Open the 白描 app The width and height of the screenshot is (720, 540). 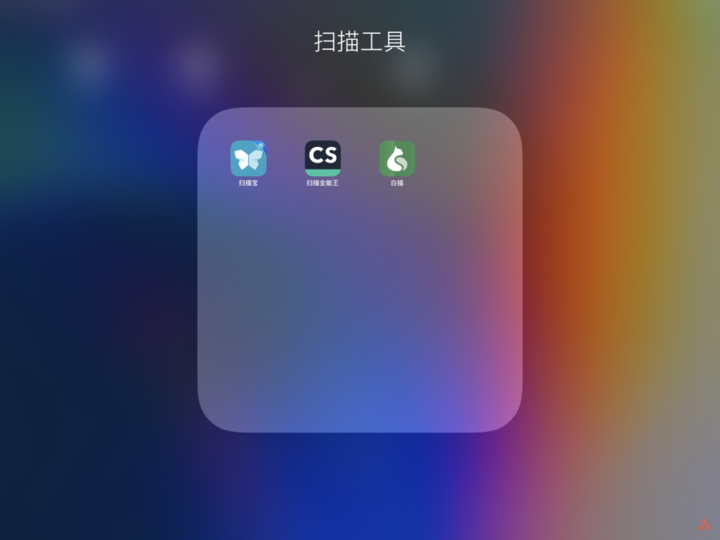(x=397, y=159)
